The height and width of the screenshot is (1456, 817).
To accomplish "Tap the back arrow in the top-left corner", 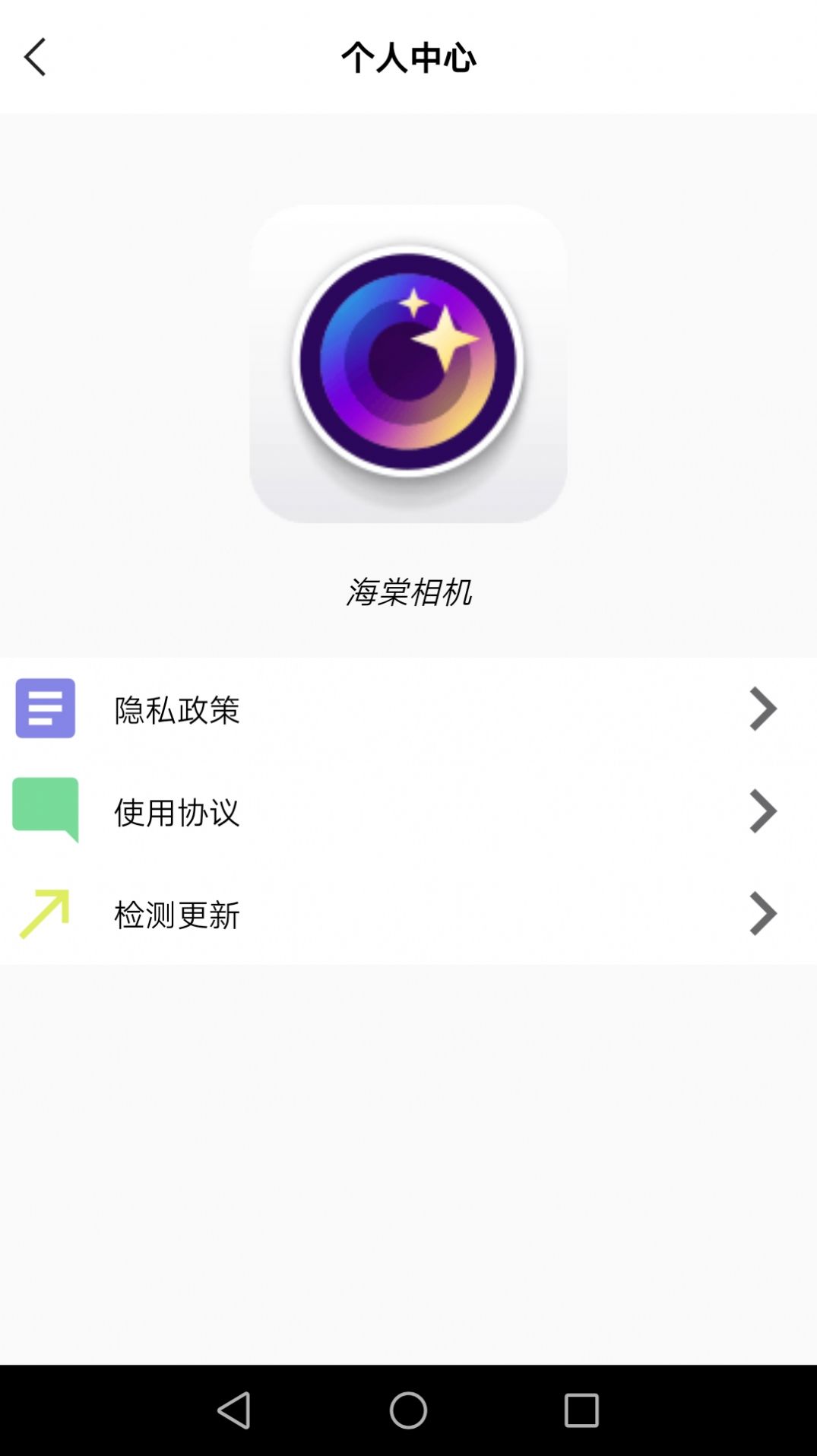I will click(x=36, y=56).
